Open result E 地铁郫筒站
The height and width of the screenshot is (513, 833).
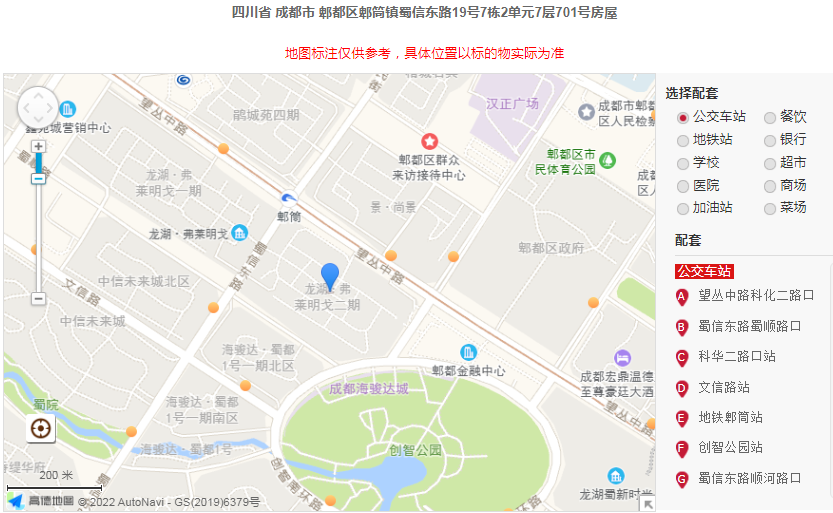tap(730, 418)
